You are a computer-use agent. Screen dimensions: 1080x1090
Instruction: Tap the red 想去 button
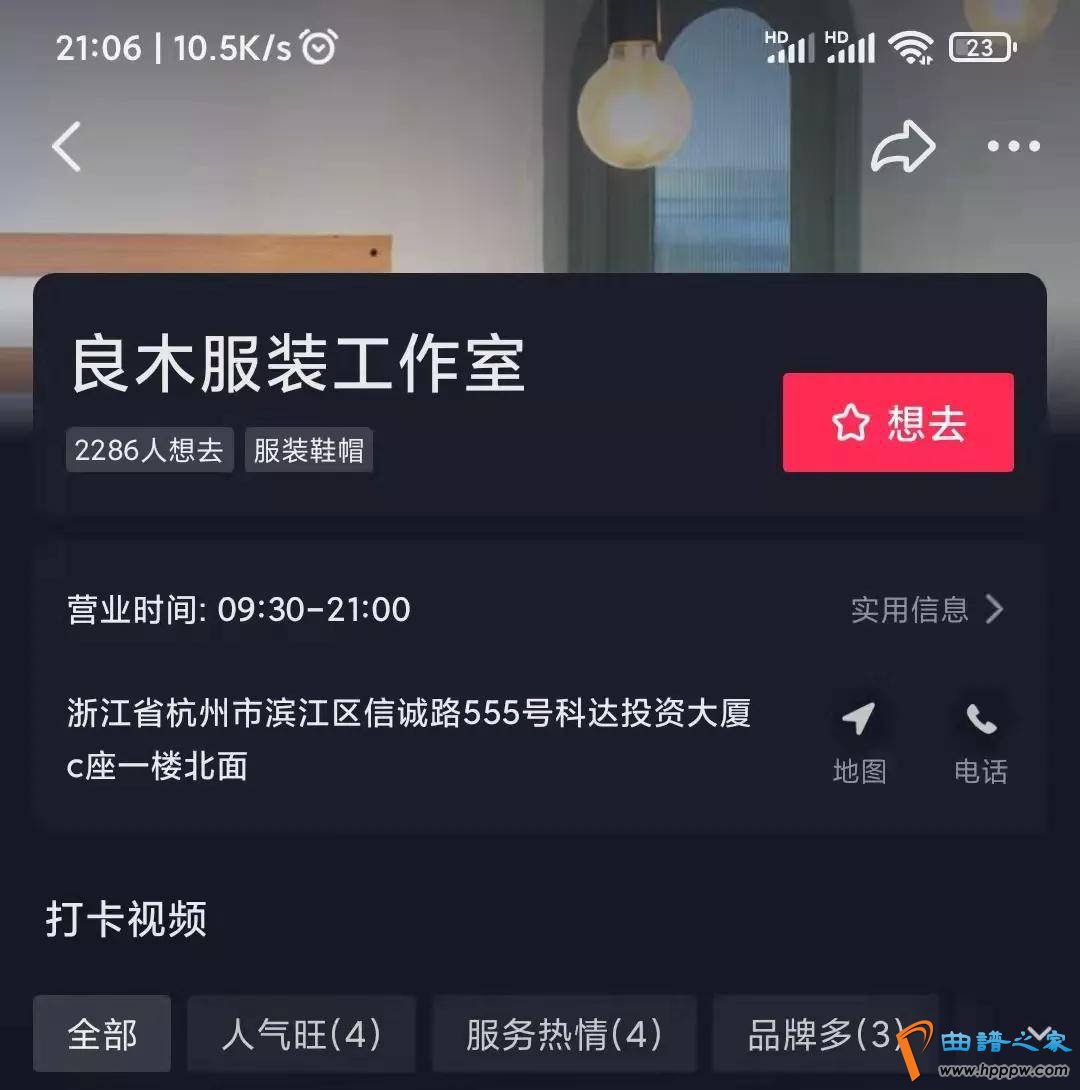coord(897,423)
